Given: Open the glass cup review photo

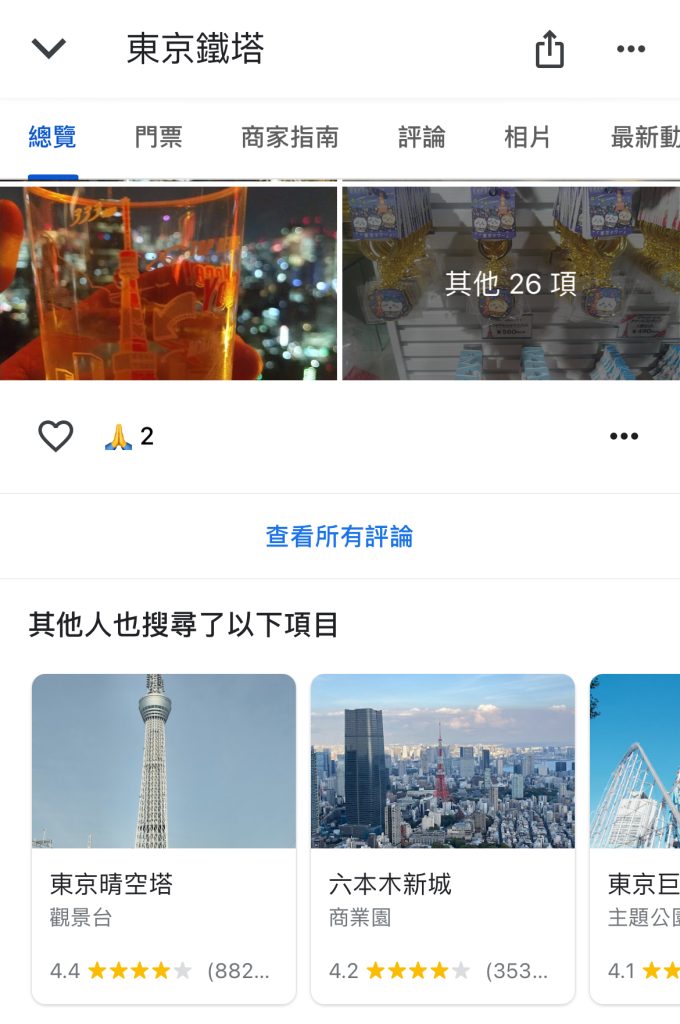Looking at the screenshot, I should point(168,283).
